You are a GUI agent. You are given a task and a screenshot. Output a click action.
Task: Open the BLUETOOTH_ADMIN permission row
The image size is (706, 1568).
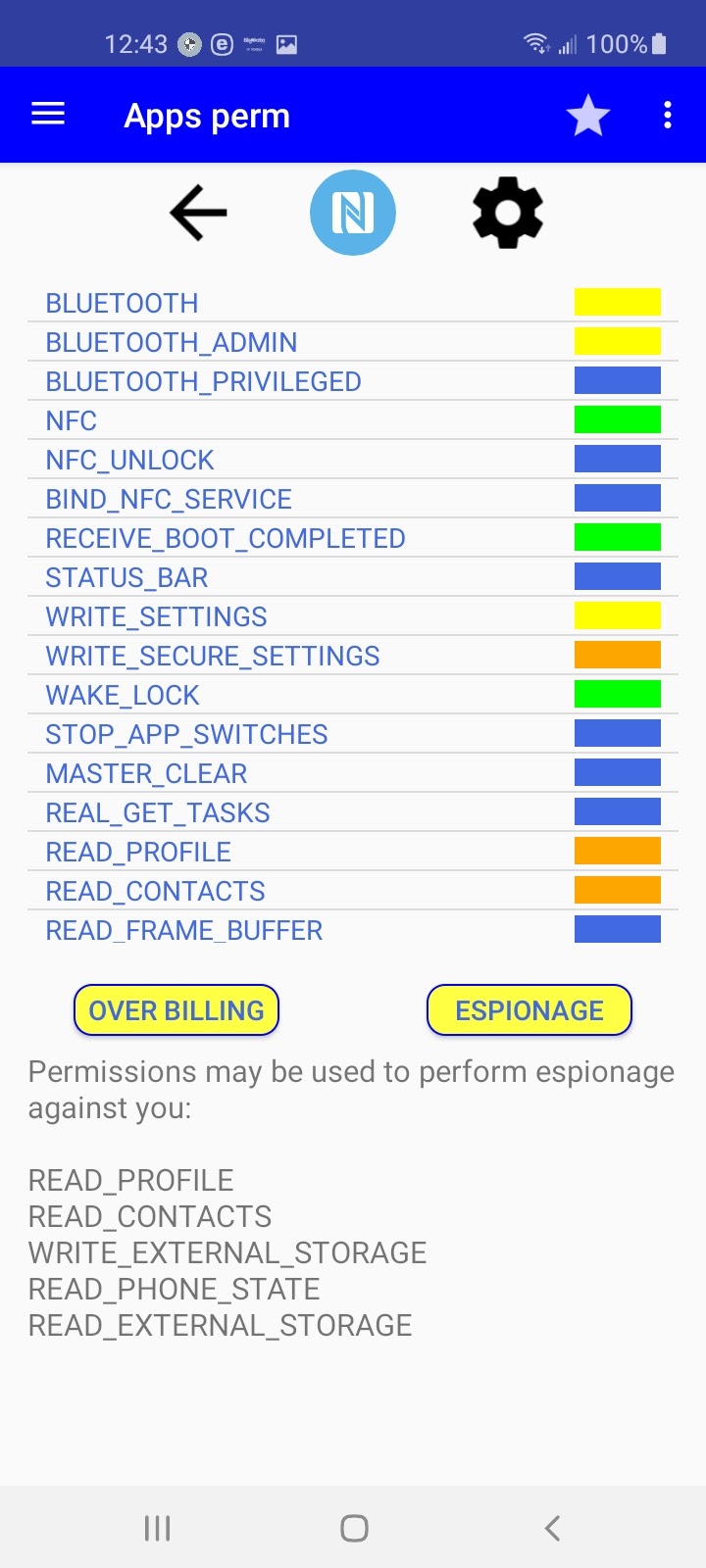172,342
